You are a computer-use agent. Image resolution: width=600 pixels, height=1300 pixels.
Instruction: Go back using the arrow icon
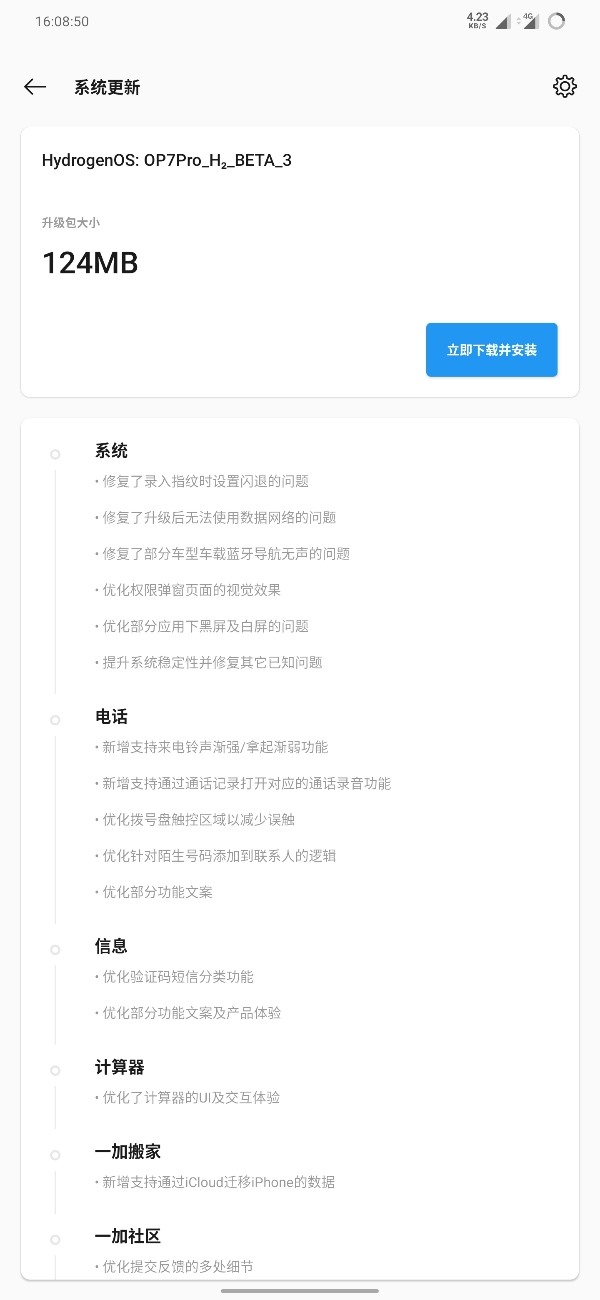pos(35,87)
